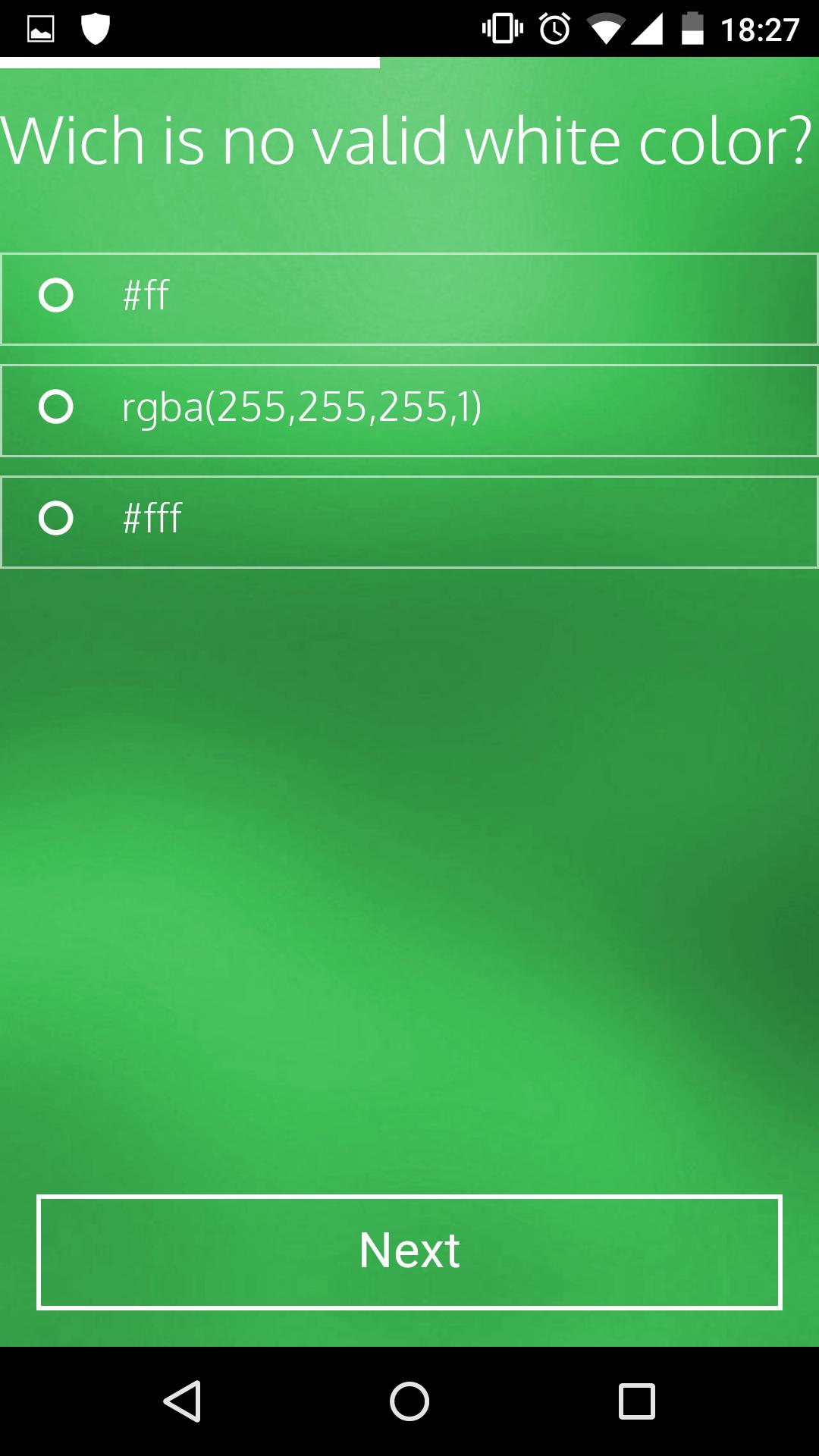Return to the home screen
Viewport: 819px width, 1456px height.
(409, 1401)
